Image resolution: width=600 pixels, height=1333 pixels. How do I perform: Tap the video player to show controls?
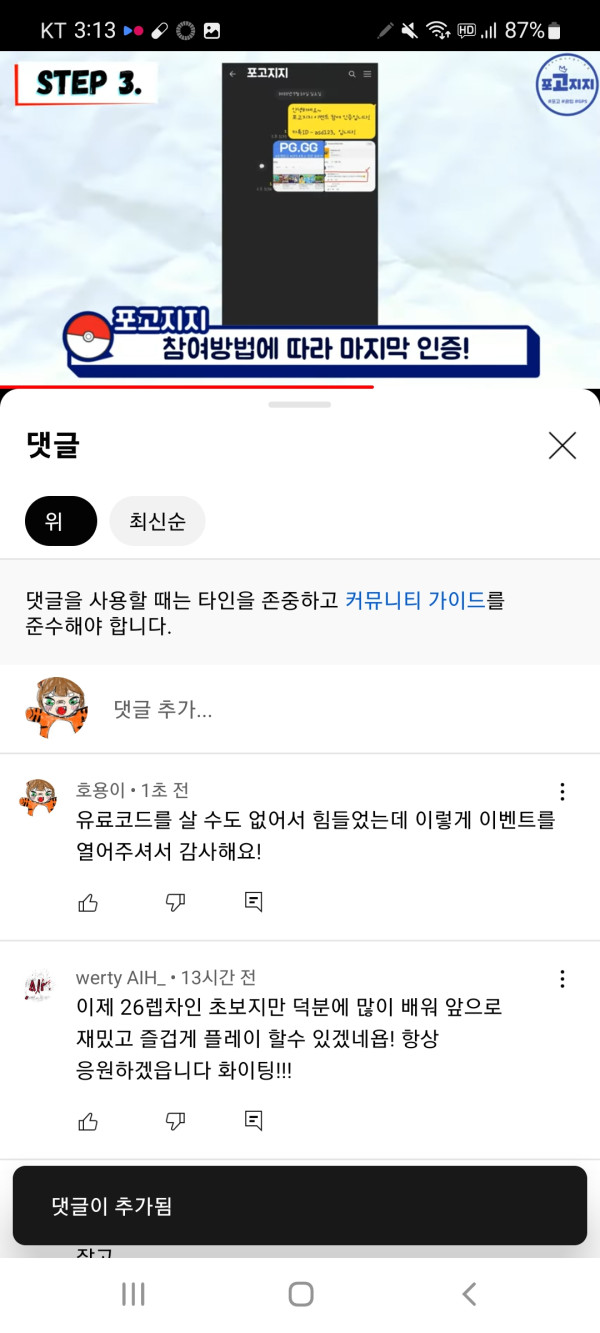300,220
